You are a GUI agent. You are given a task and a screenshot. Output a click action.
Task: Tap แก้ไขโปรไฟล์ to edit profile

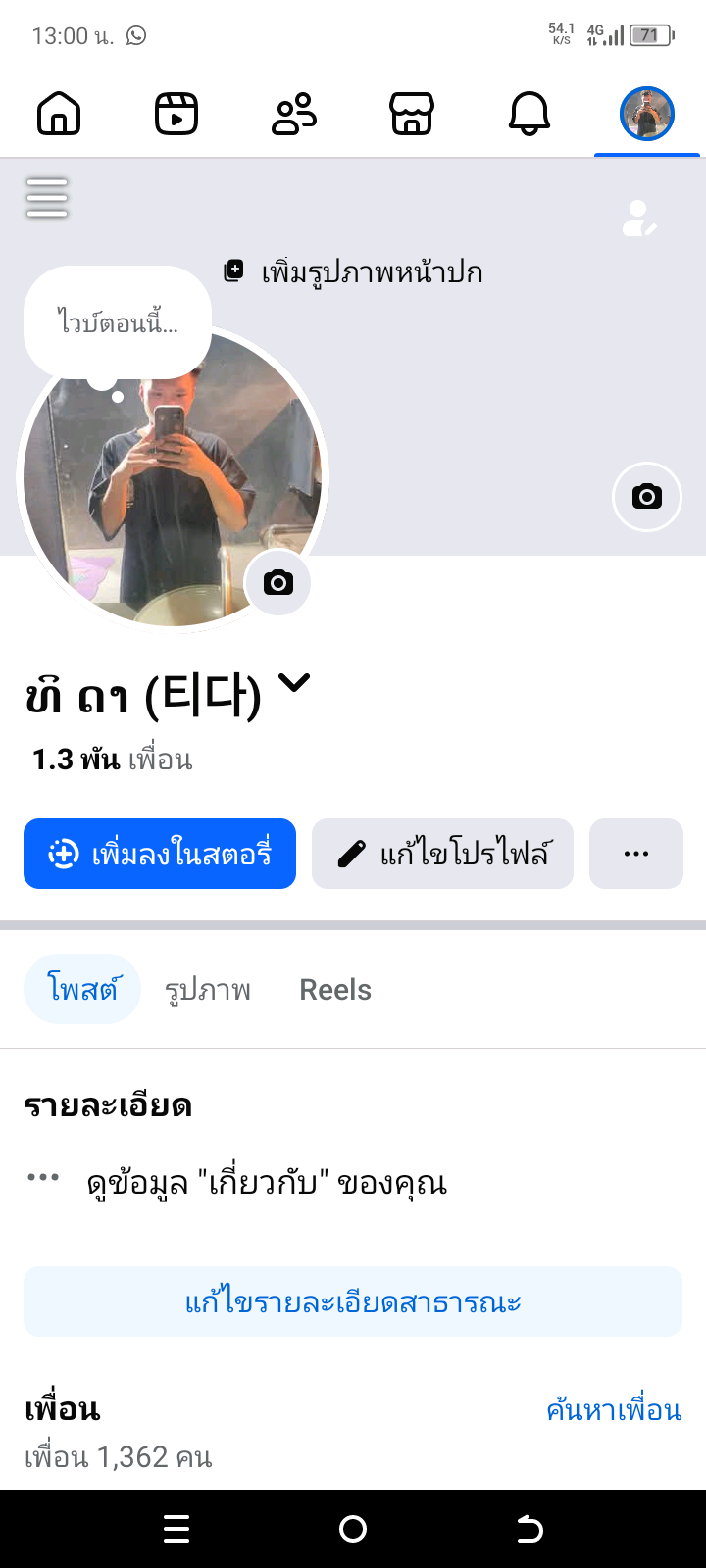click(x=442, y=854)
